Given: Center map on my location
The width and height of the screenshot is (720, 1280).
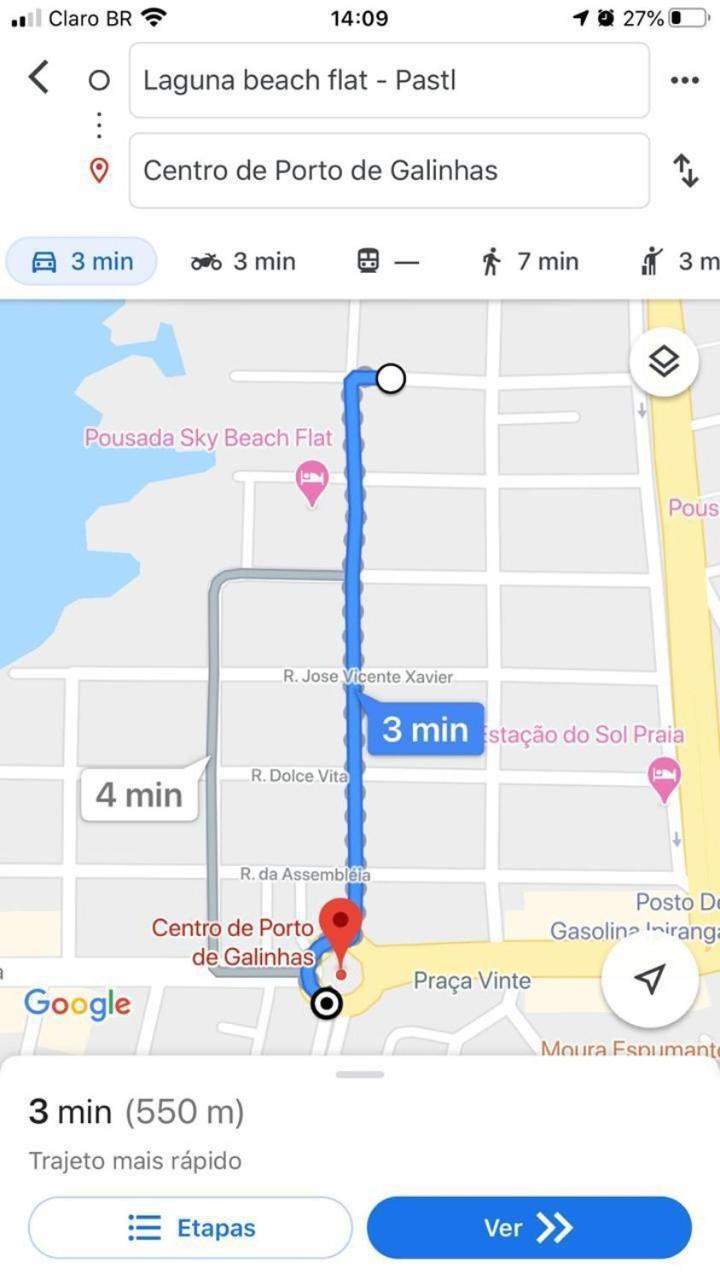Looking at the screenshot, I should (650, 979).
